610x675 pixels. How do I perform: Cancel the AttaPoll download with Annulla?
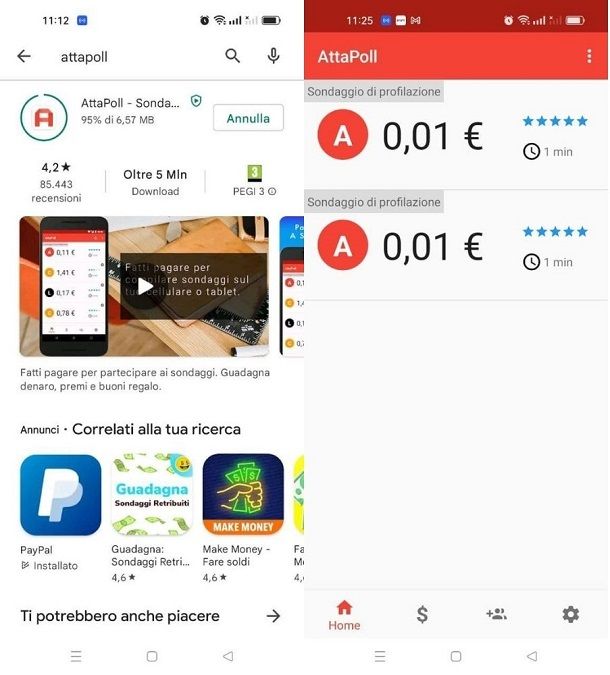tap(248, 118)
